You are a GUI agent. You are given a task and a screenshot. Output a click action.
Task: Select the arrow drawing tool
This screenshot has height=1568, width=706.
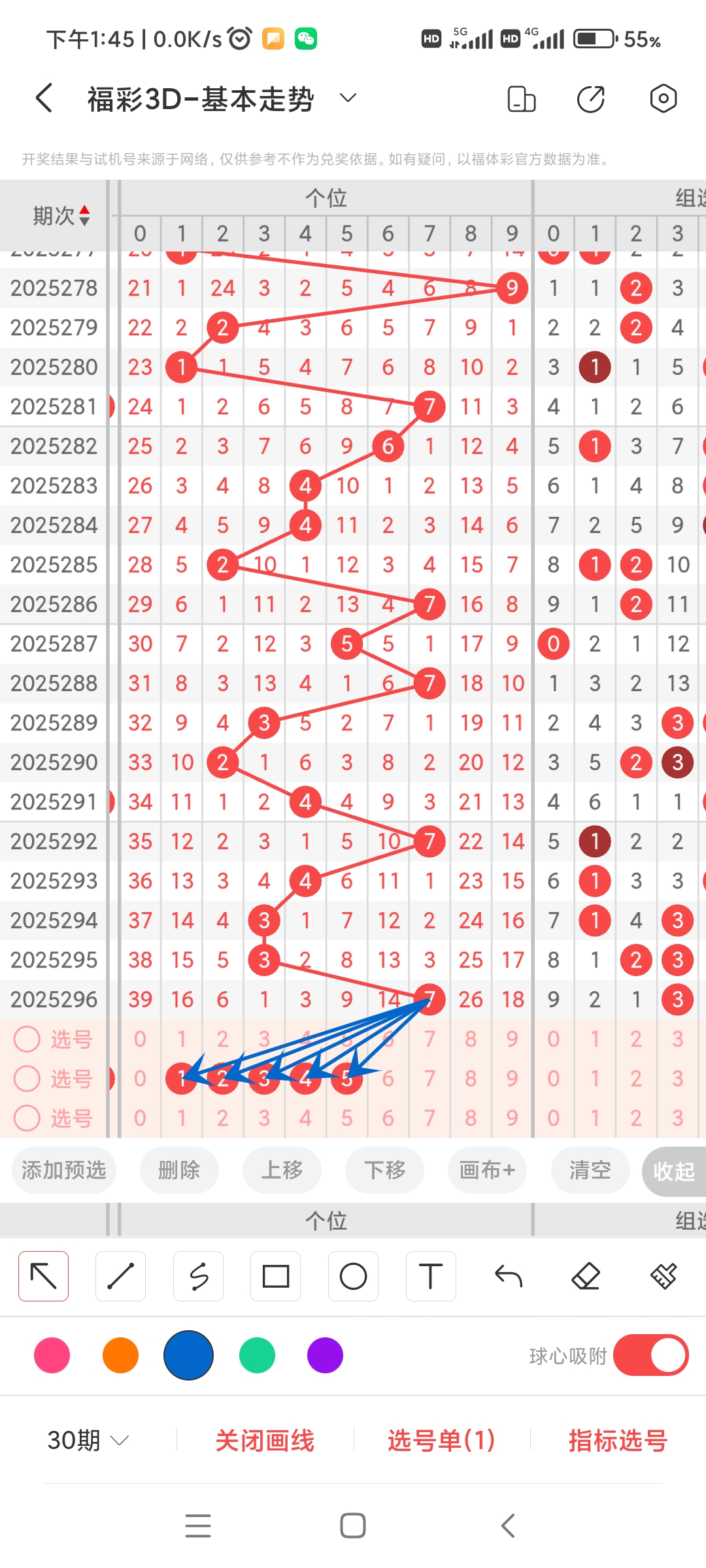(44, 1276)
